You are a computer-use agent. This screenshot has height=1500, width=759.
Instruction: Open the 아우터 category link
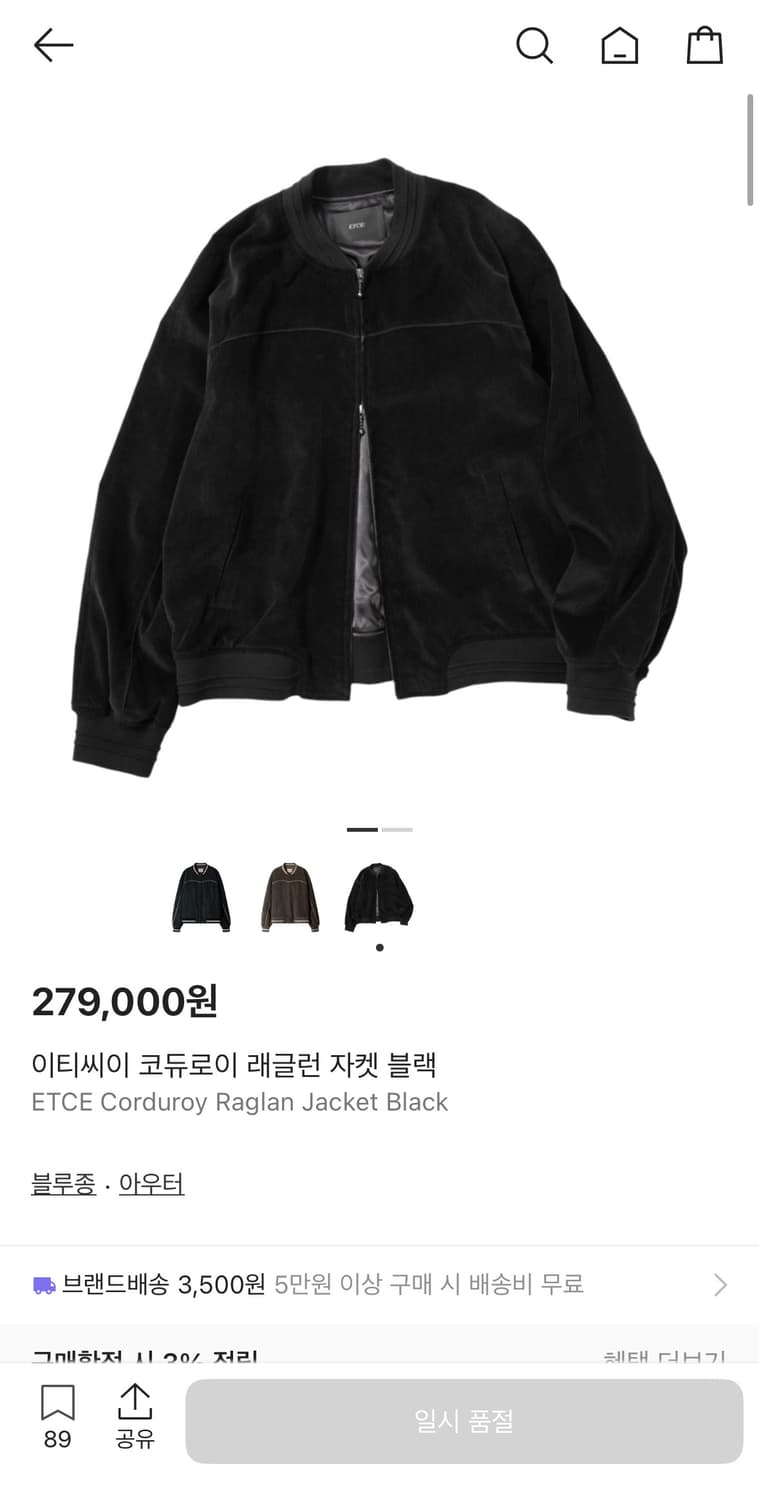(151, 1183)
